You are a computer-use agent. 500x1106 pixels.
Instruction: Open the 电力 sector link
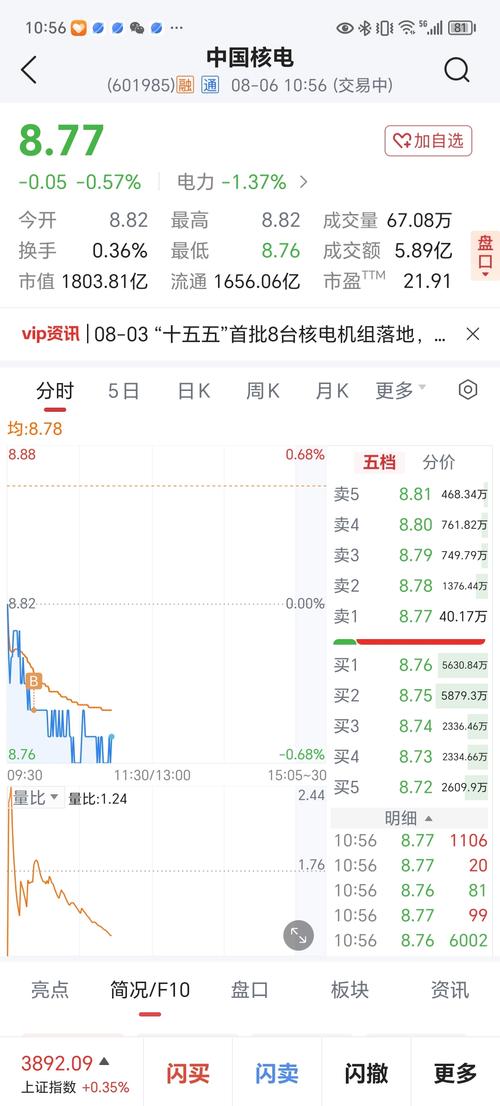(242, 183)
